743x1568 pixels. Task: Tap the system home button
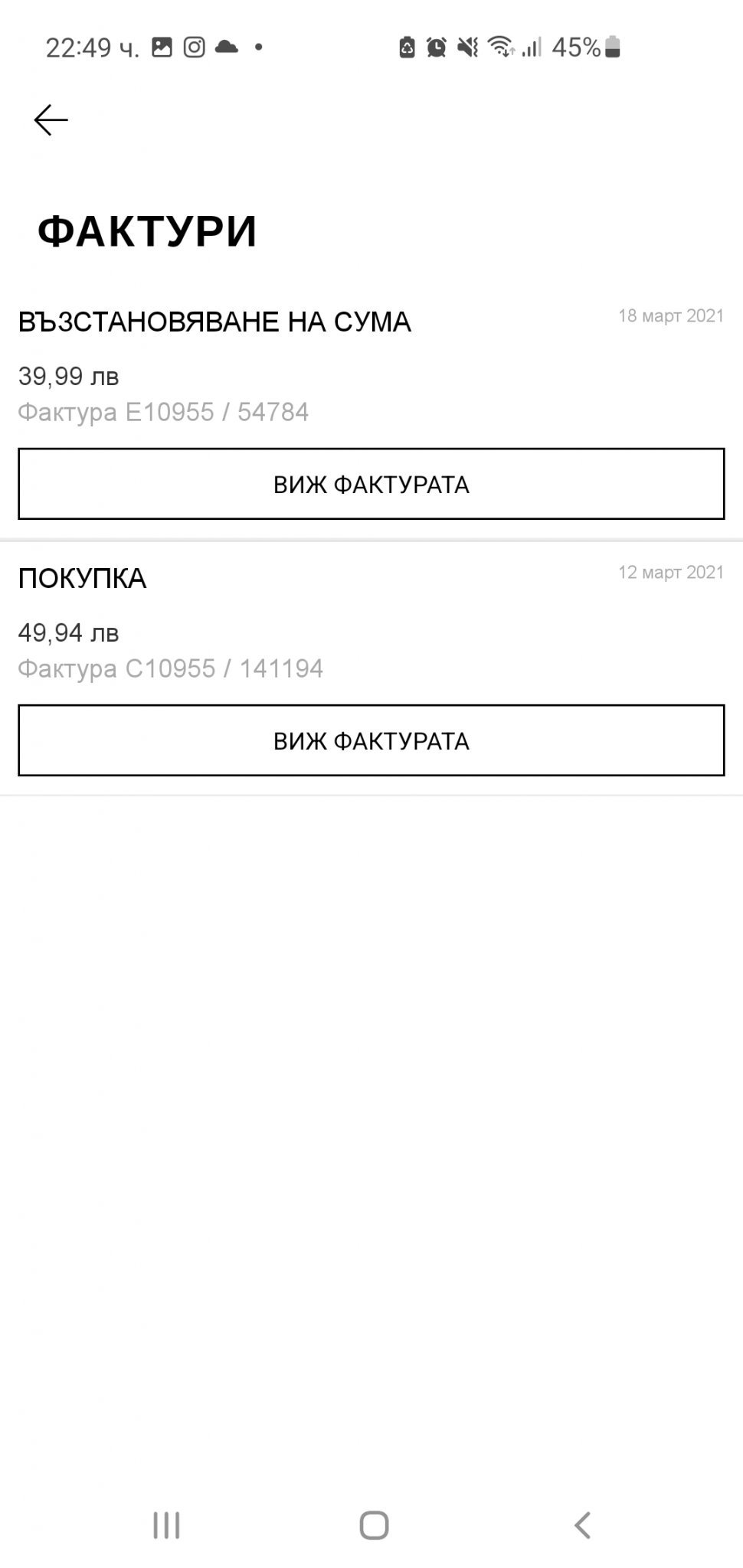pyautogui.click(x=374, y=1525)
